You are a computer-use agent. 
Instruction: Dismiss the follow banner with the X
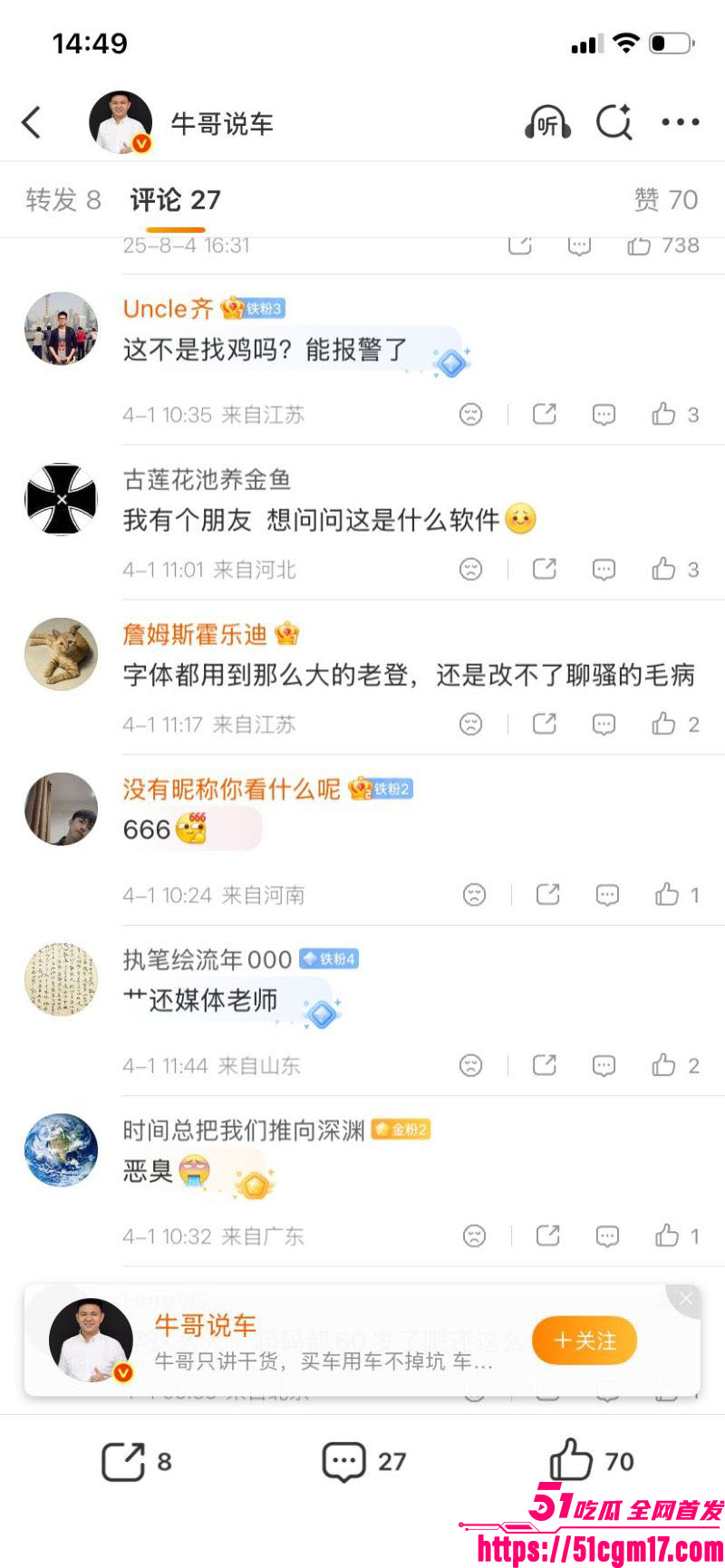[685, 1299]
